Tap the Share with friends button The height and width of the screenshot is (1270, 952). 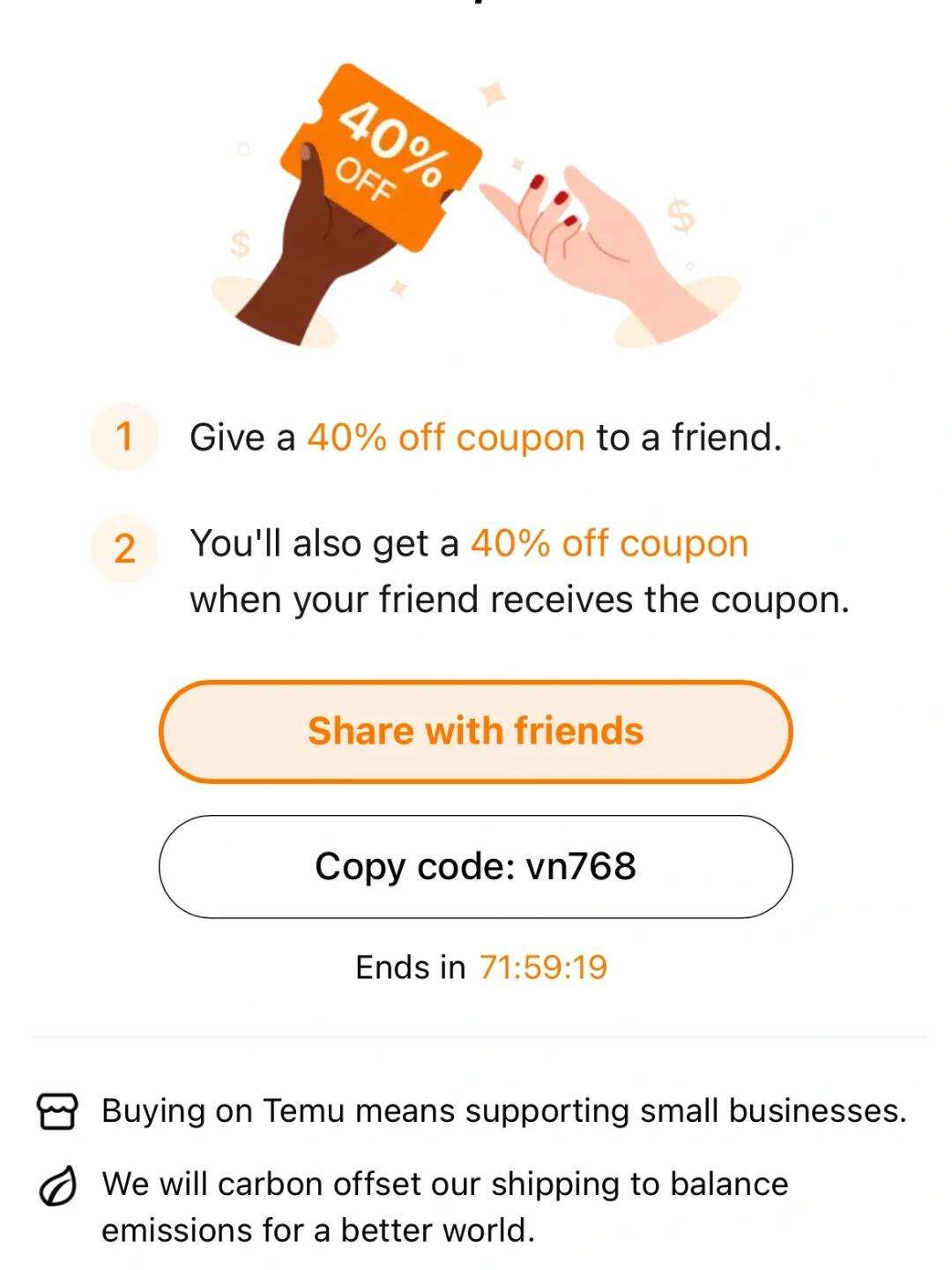(x=475, y=731)
